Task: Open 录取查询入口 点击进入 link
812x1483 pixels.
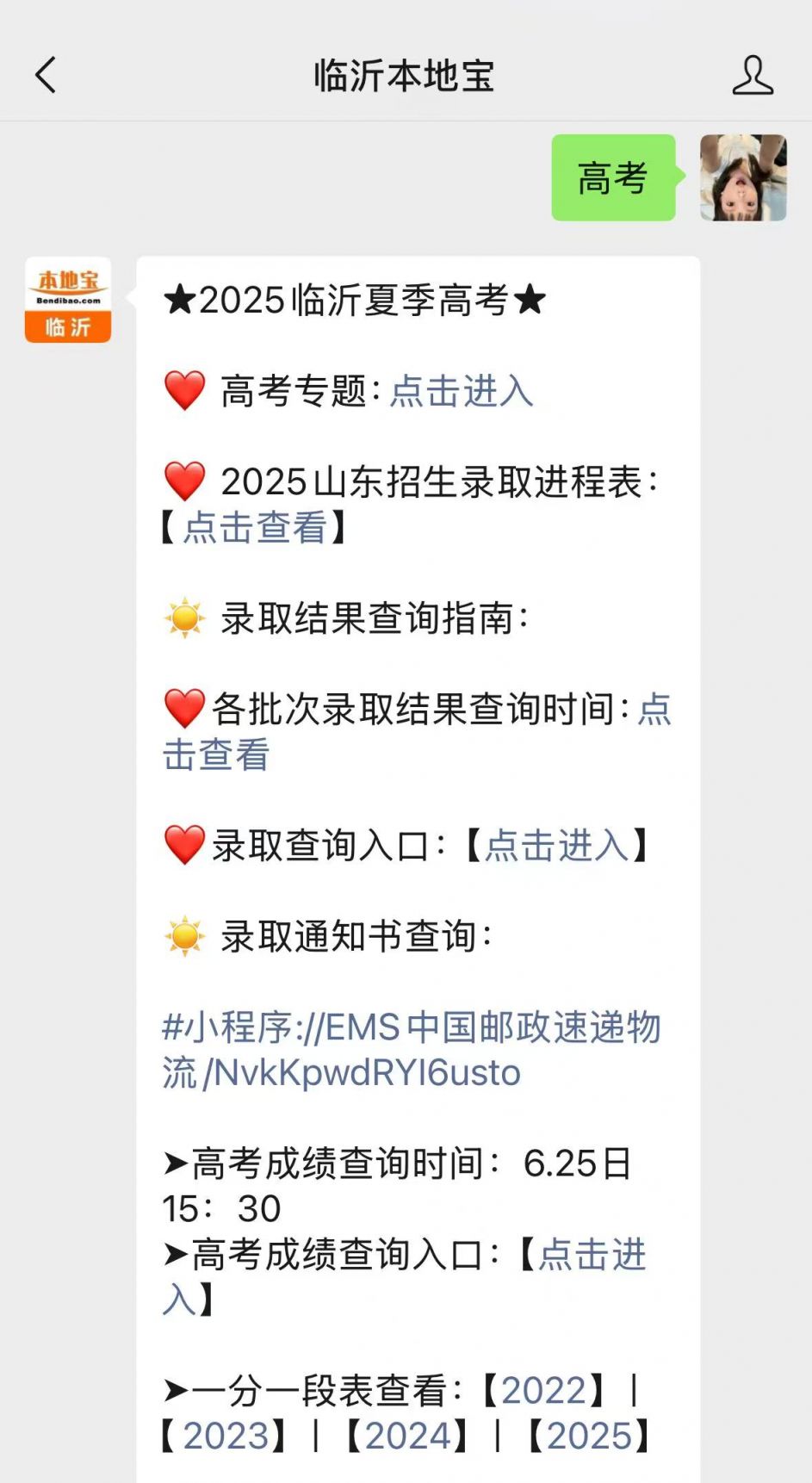Action: (x=557, y=846)
